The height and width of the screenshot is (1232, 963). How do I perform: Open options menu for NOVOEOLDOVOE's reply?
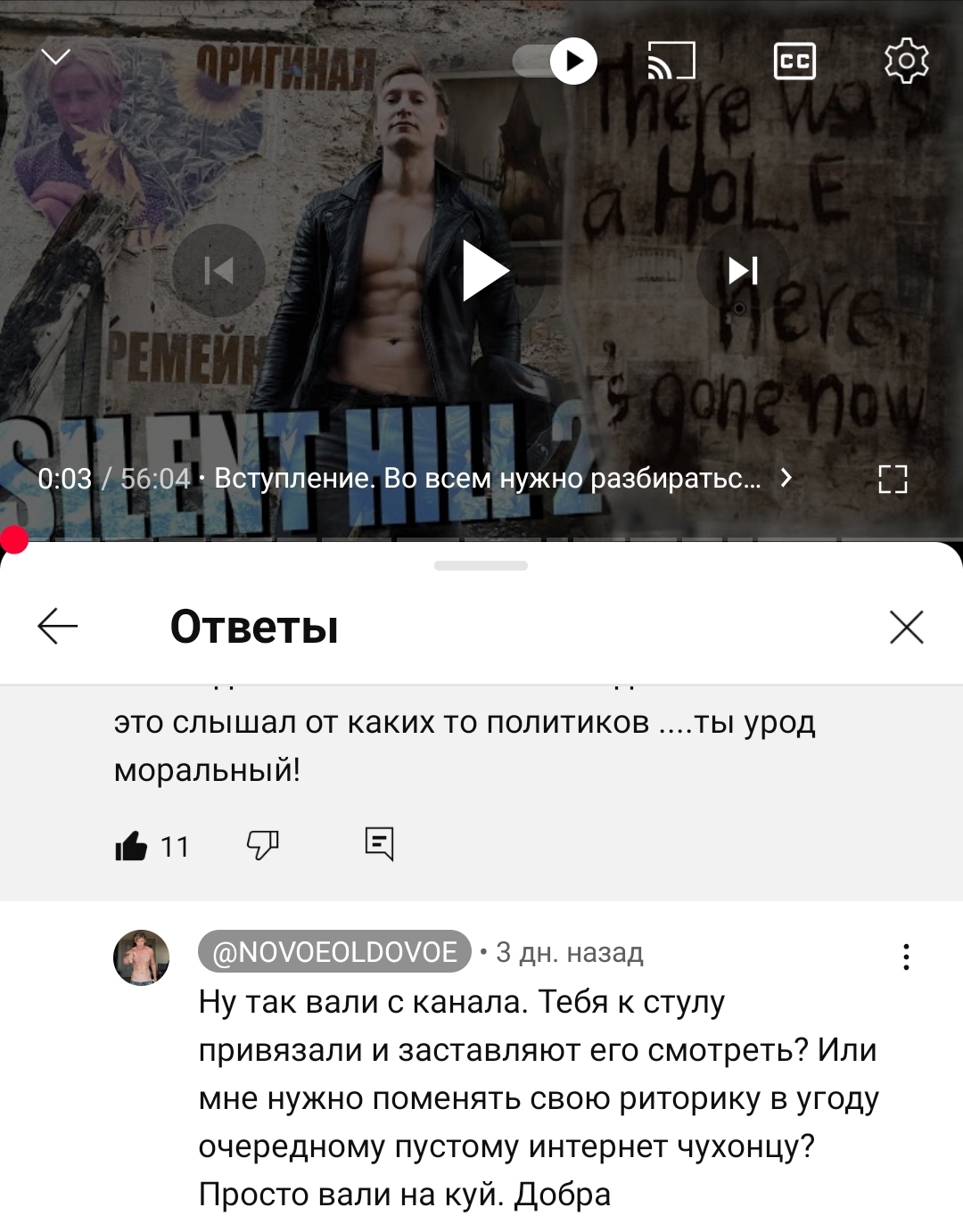(906, 957)
